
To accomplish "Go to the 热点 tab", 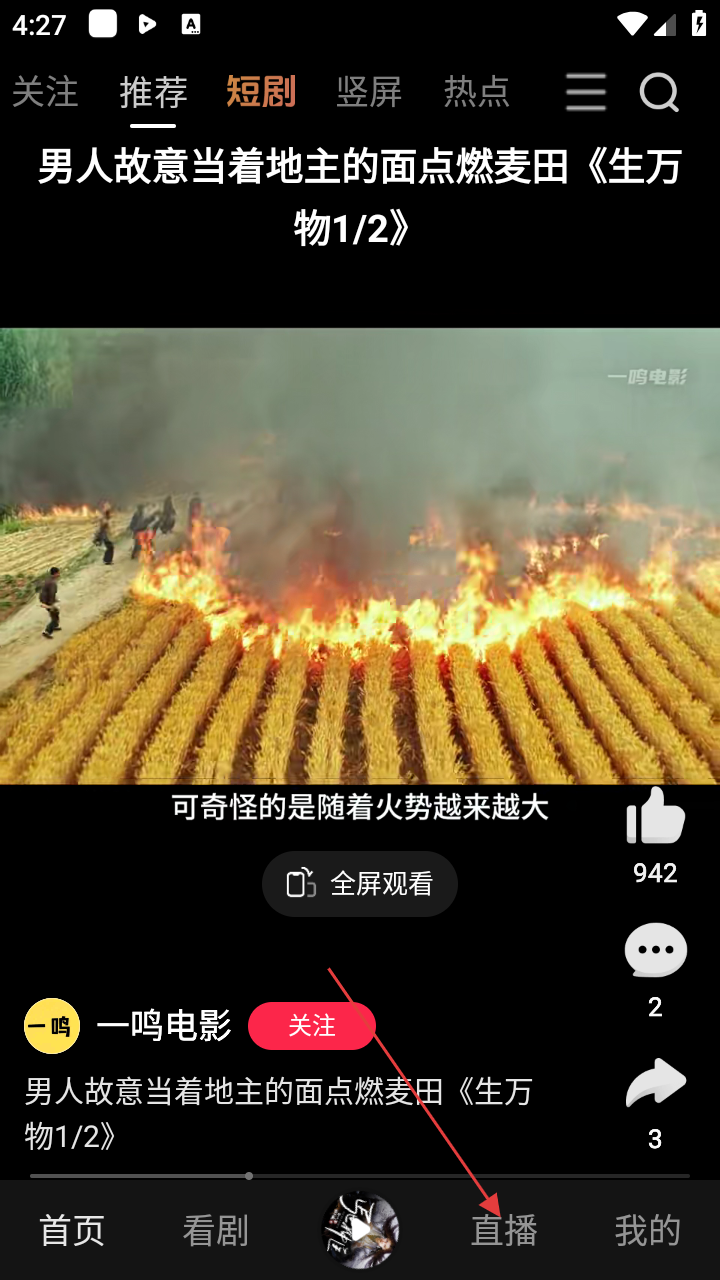I will (477, 93).
